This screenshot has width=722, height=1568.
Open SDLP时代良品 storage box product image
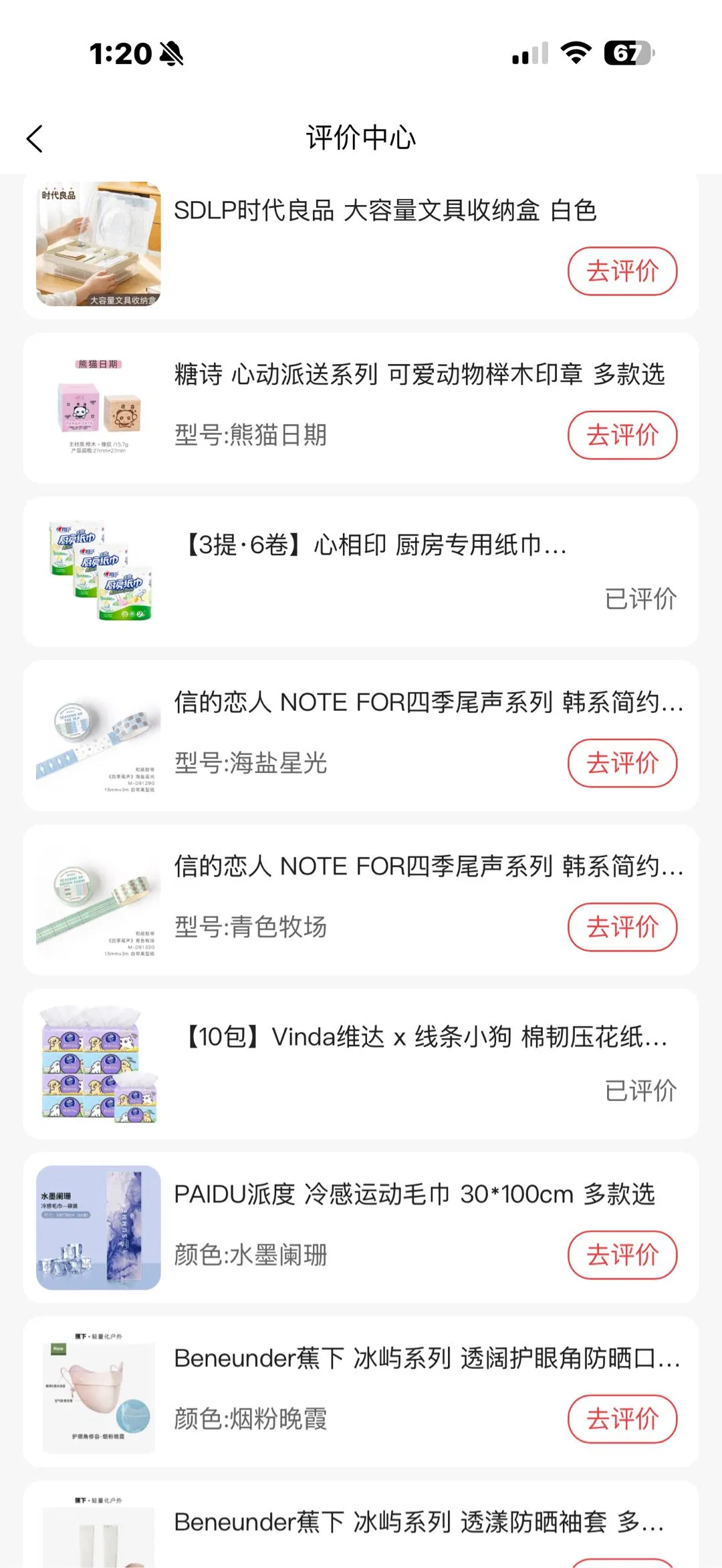98,244
